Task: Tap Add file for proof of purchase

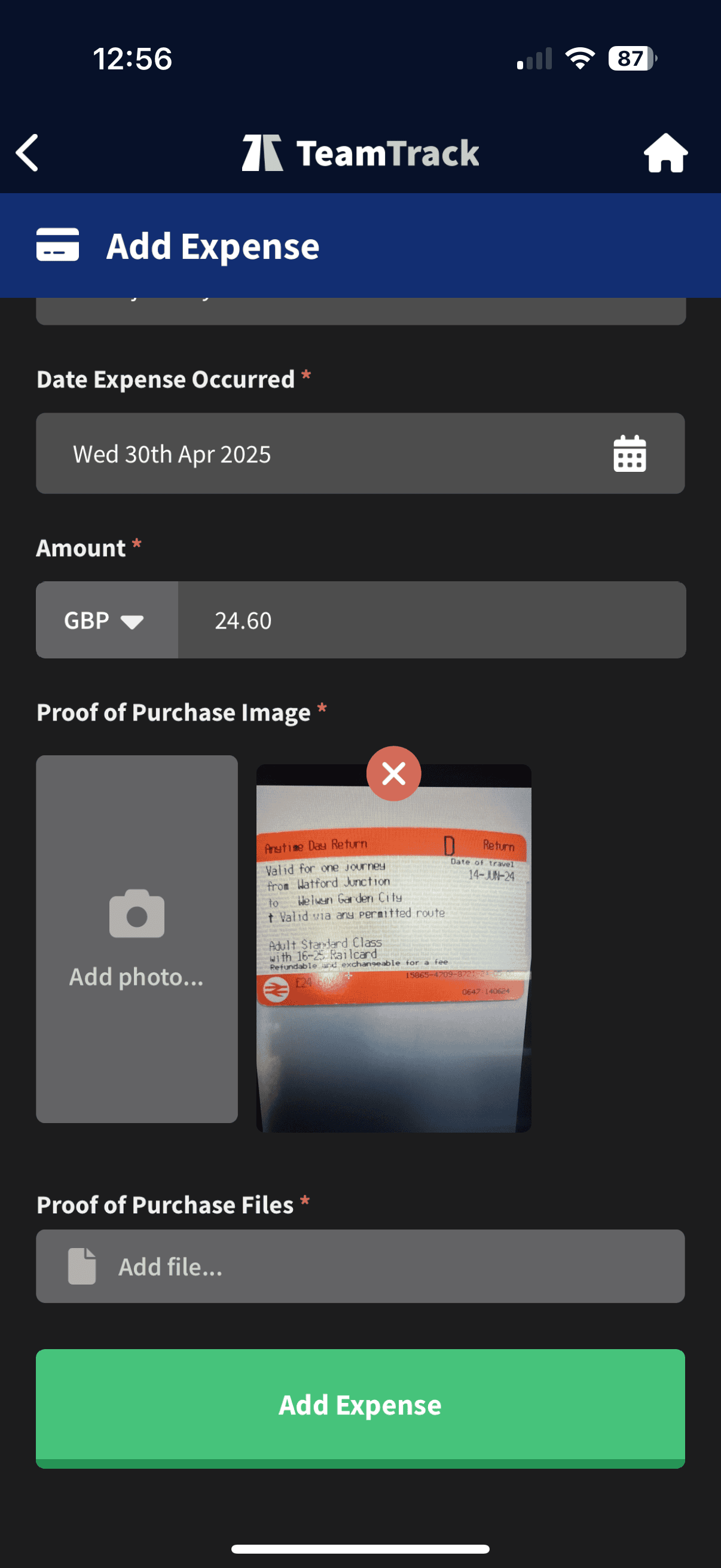Action: click(360, 1266)
